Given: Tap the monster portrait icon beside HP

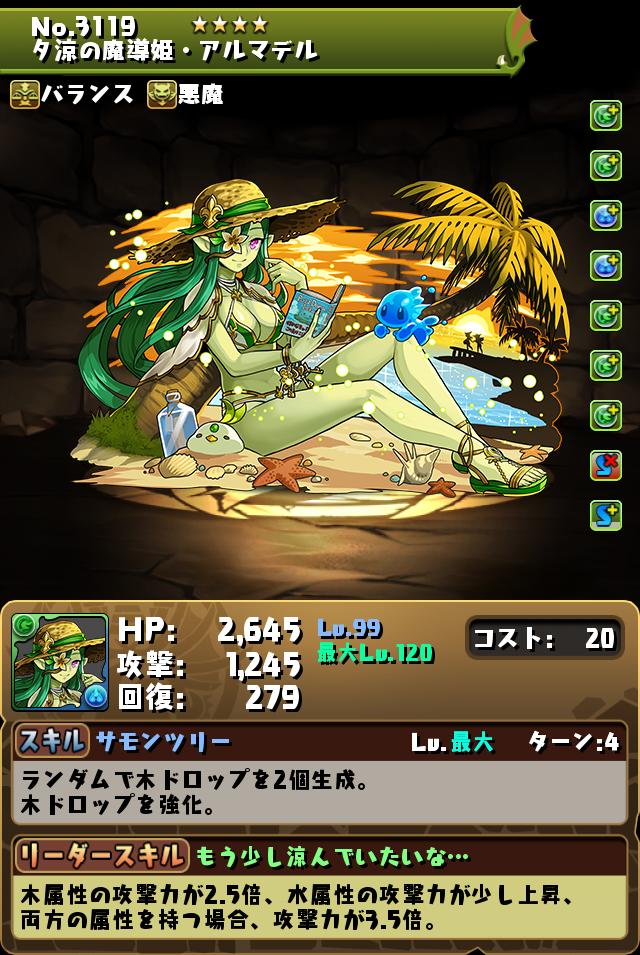Looking at the screenshot, I should click(60, 662).
